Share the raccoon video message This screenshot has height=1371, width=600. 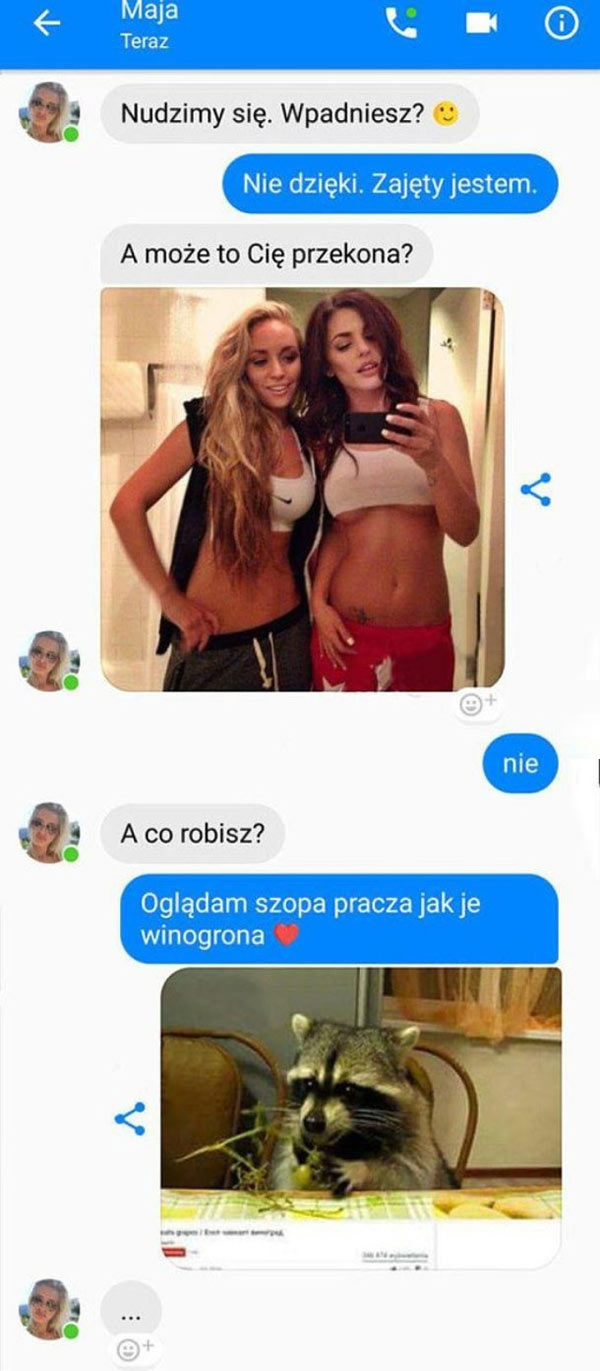pyautogui.click(x=130, y=1118)
